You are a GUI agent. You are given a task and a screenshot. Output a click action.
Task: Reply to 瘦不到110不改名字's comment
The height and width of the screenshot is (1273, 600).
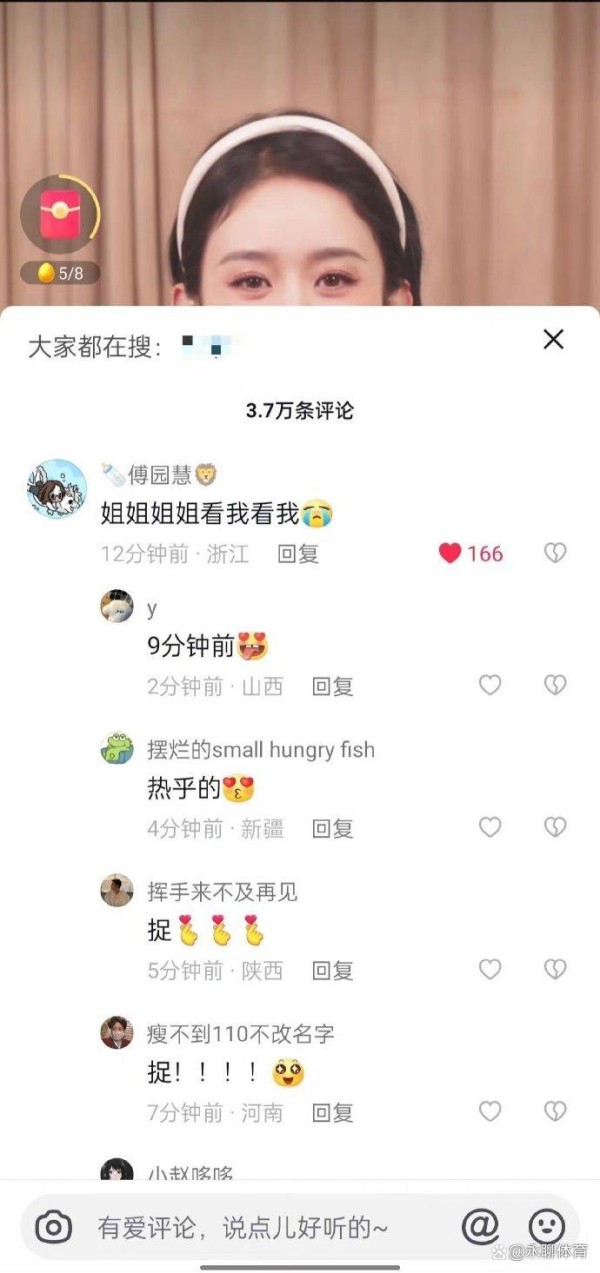332,1112
